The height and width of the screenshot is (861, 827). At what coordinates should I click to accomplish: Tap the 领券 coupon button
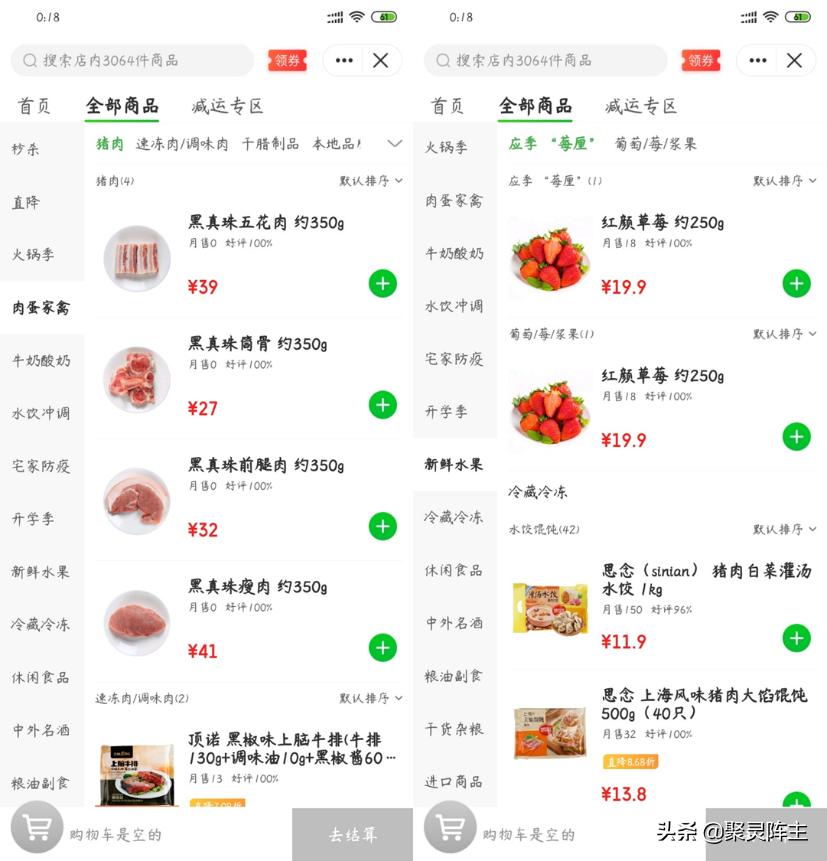[x=287, y=61]
